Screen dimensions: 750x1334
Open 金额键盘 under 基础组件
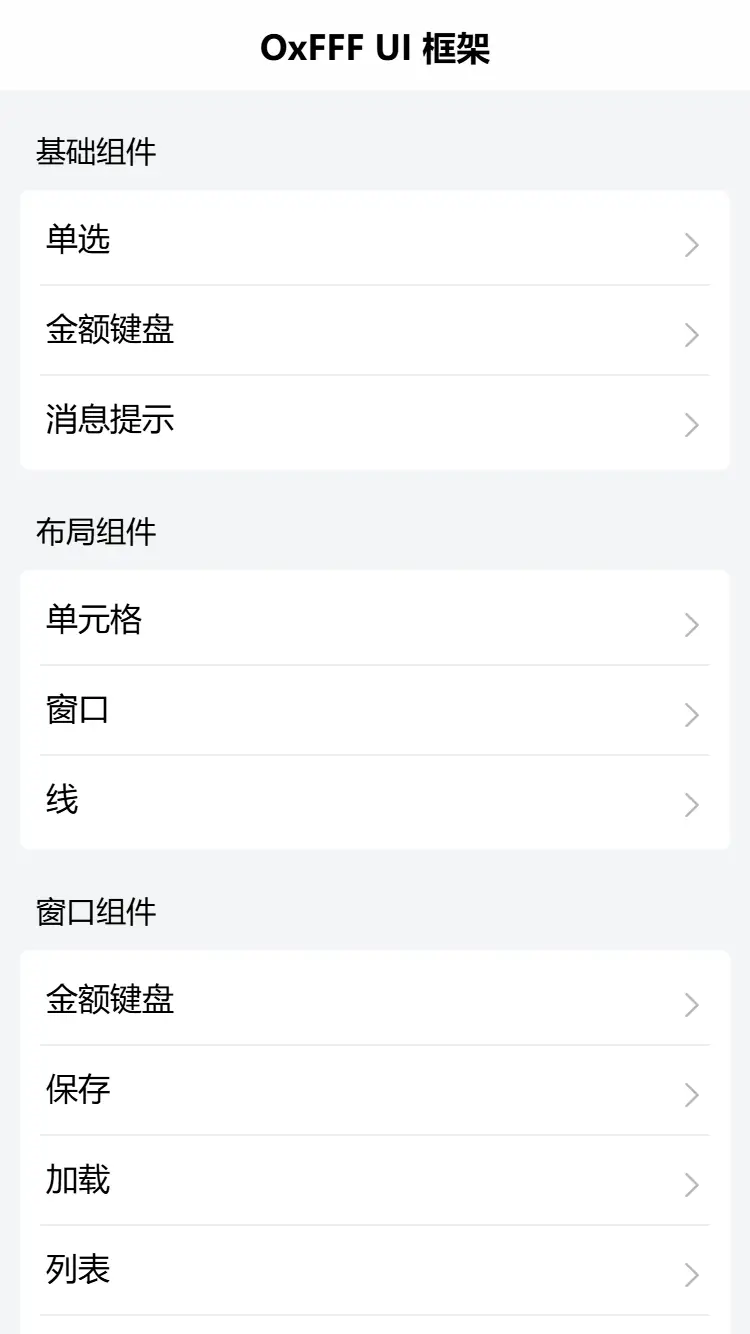coord(375,330)
